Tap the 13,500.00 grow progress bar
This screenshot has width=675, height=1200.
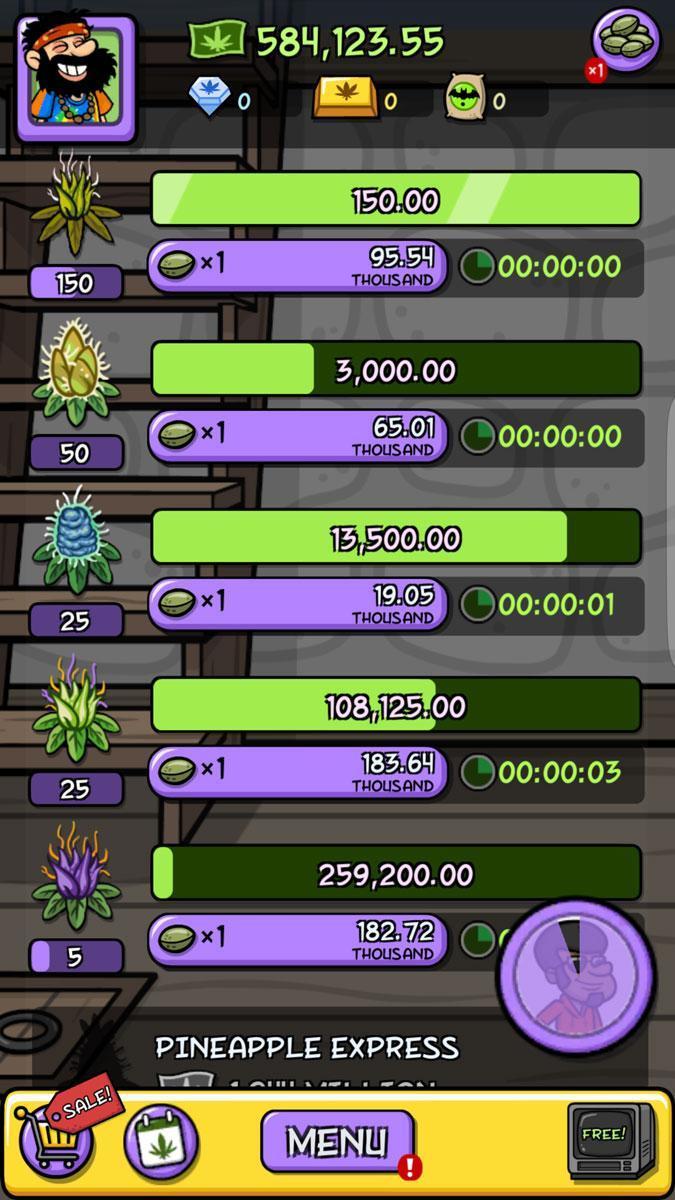395,537
